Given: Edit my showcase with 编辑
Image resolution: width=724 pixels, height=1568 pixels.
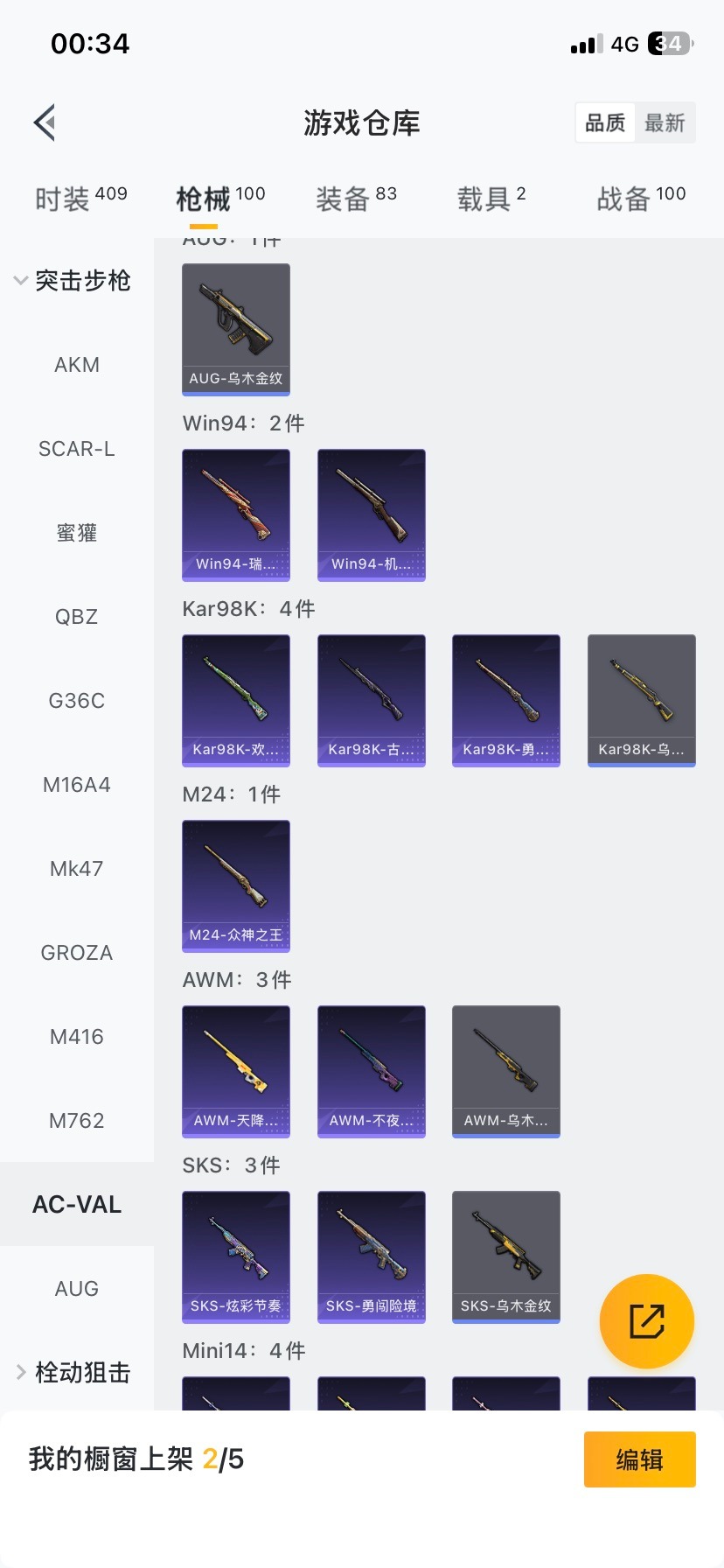Looking at the screenshot, I should 639,1459.
